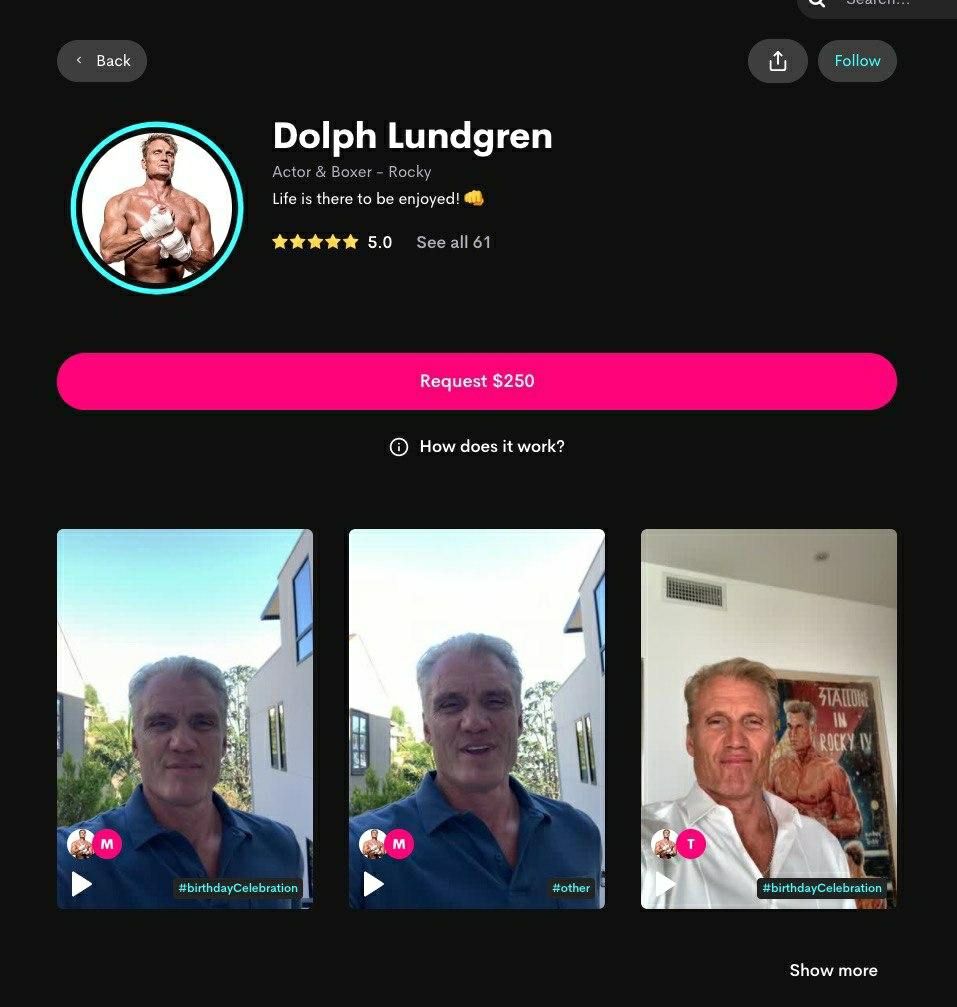Open the #other video
Image resolution: width=957 pixels, height=1007 pixels.
477,718
